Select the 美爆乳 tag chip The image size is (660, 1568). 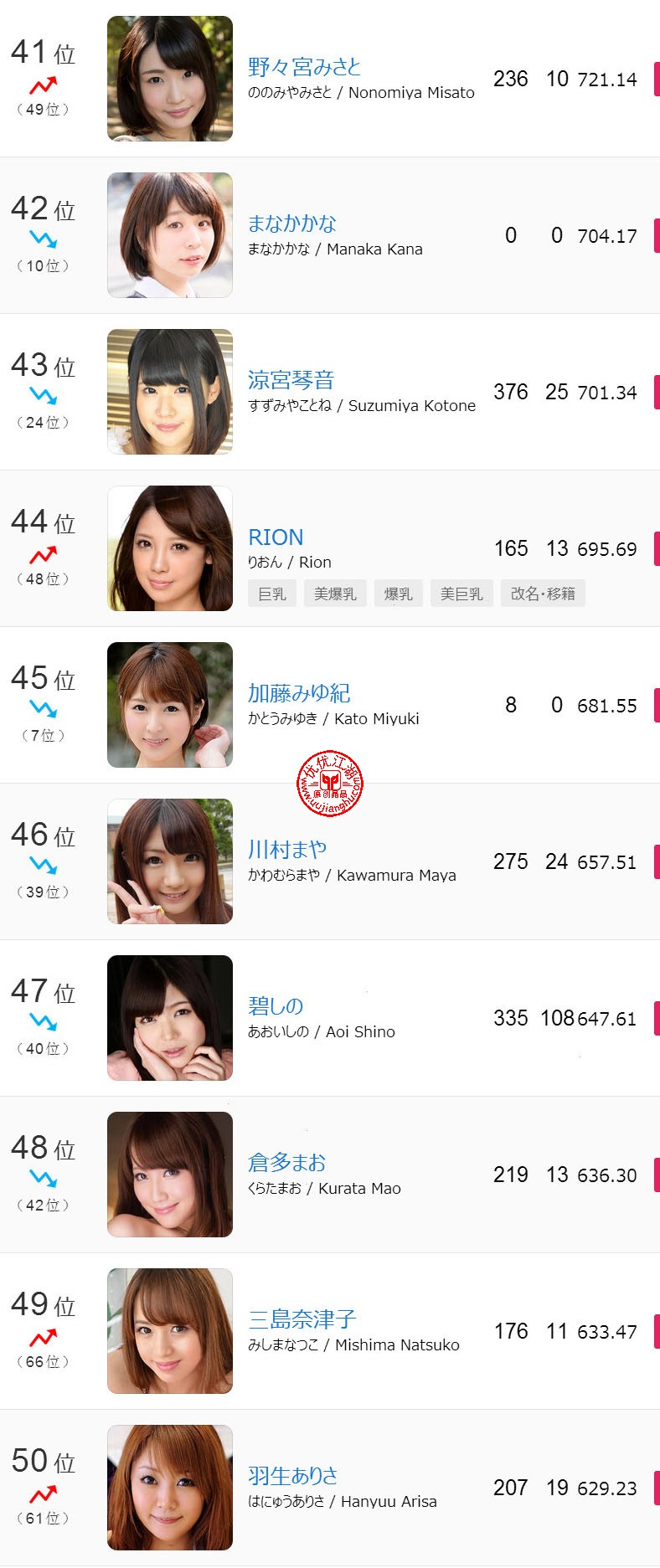point(335,594)
